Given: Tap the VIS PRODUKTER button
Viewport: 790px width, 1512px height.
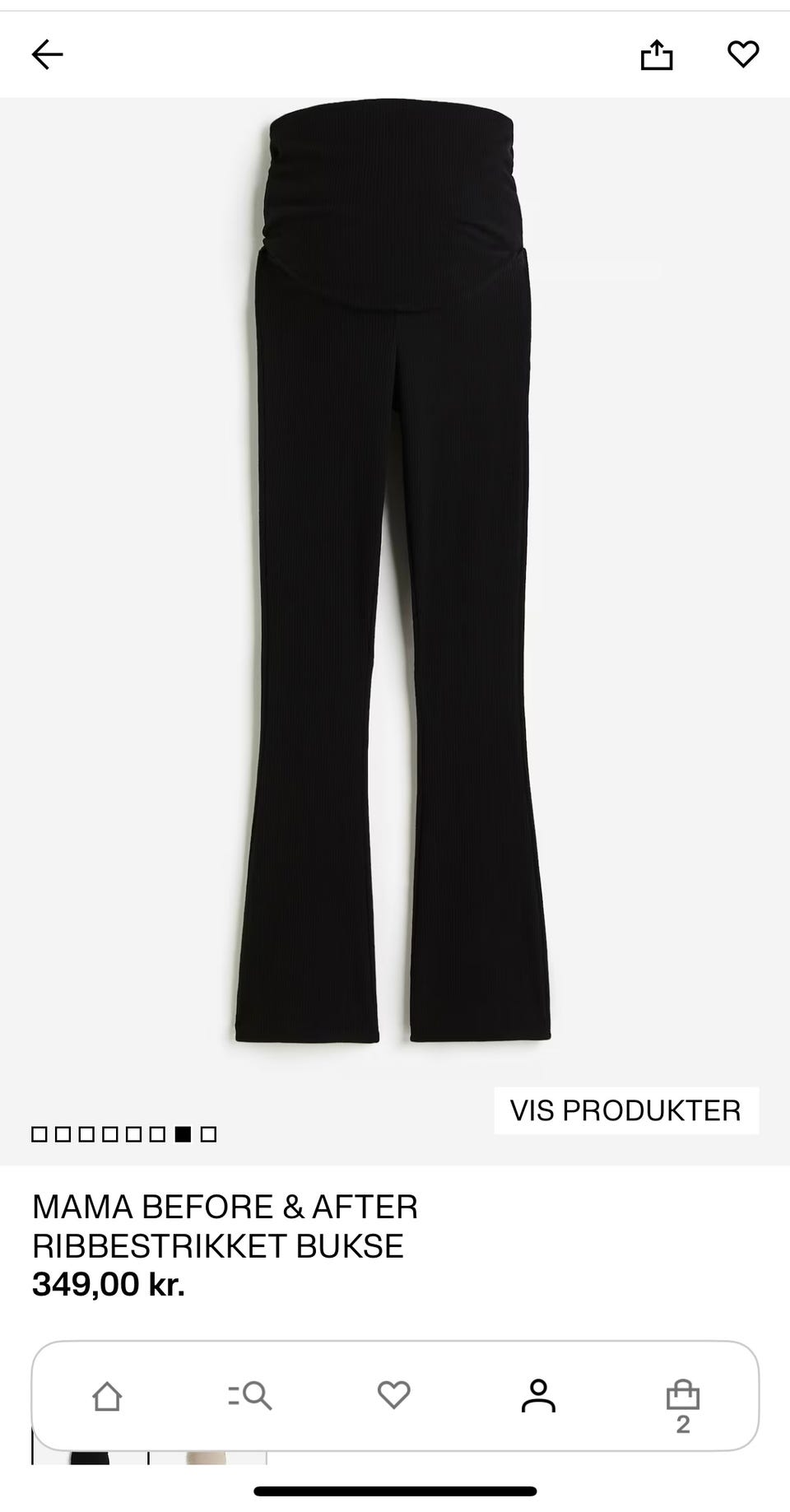Looking at the screenshot, I should point(625,1110).
